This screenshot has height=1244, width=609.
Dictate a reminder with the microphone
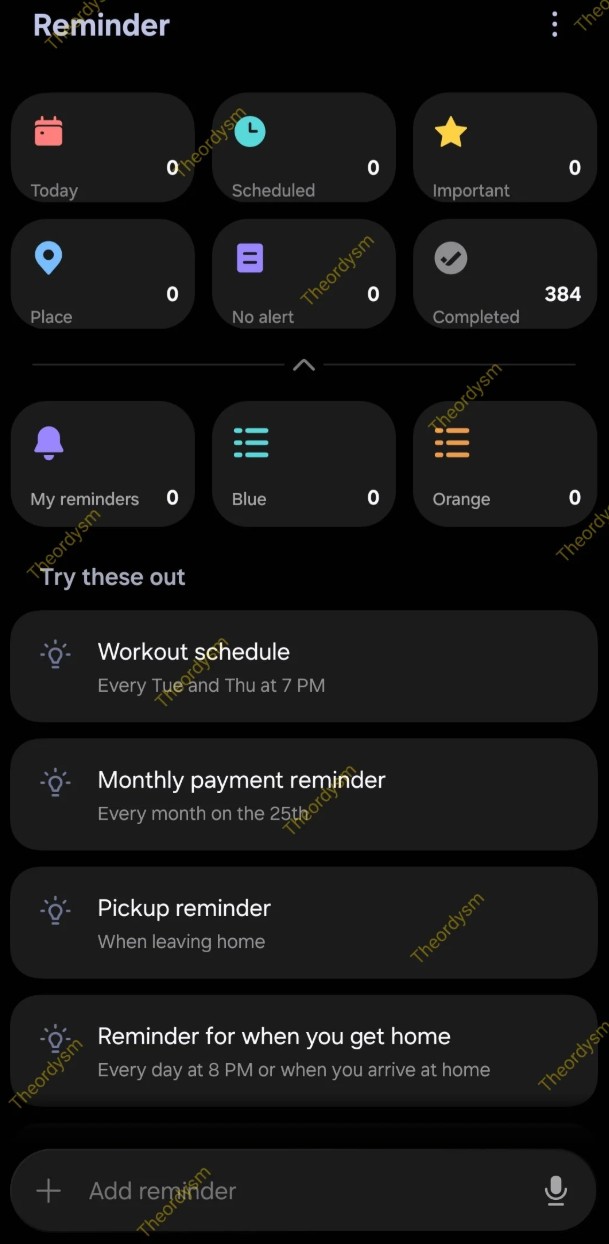click(x=556, y=1190)
